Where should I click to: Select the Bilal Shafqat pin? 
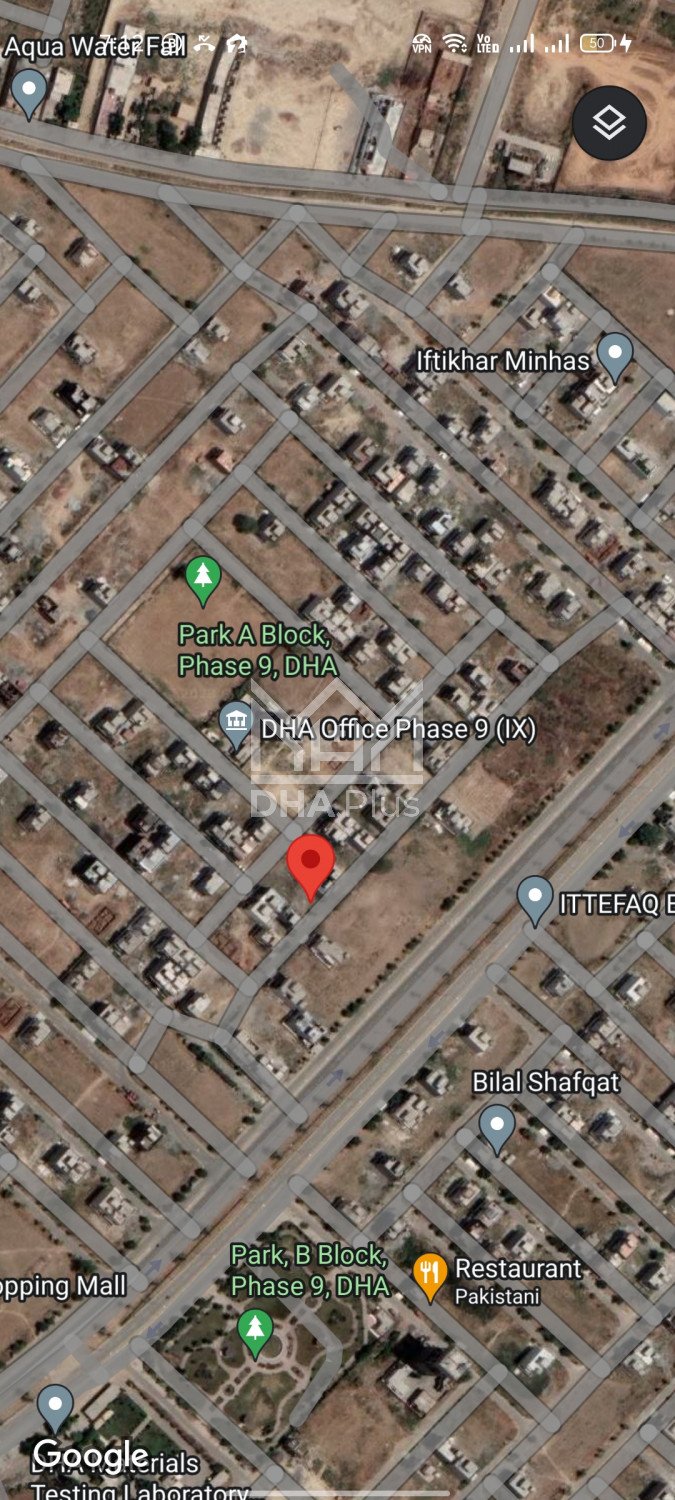pos(497,1126)
